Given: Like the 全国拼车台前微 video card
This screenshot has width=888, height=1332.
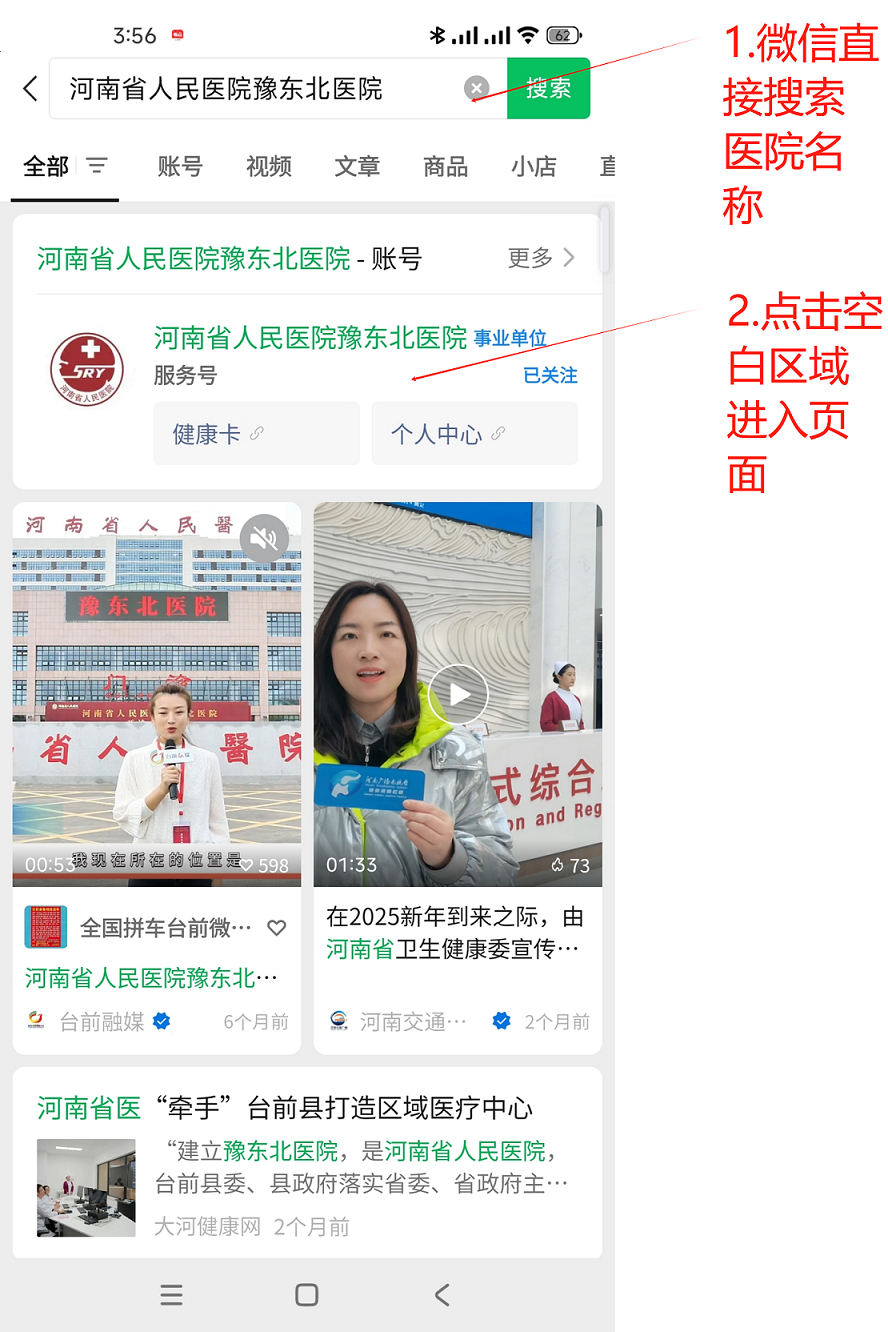Looking at the screenshot, I should pyautogui.click(x=277, y=928).
